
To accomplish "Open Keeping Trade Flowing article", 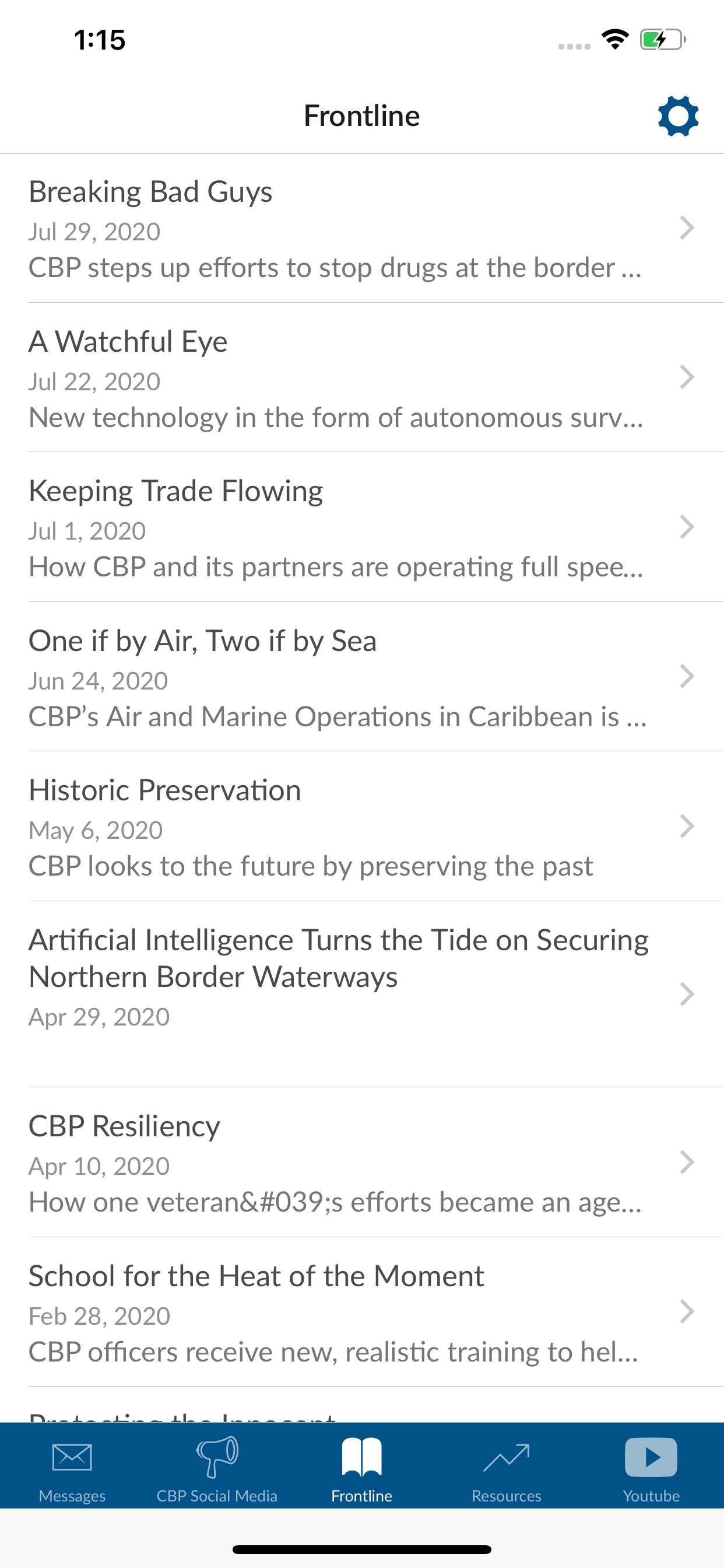I will click(x=362, y=527).
